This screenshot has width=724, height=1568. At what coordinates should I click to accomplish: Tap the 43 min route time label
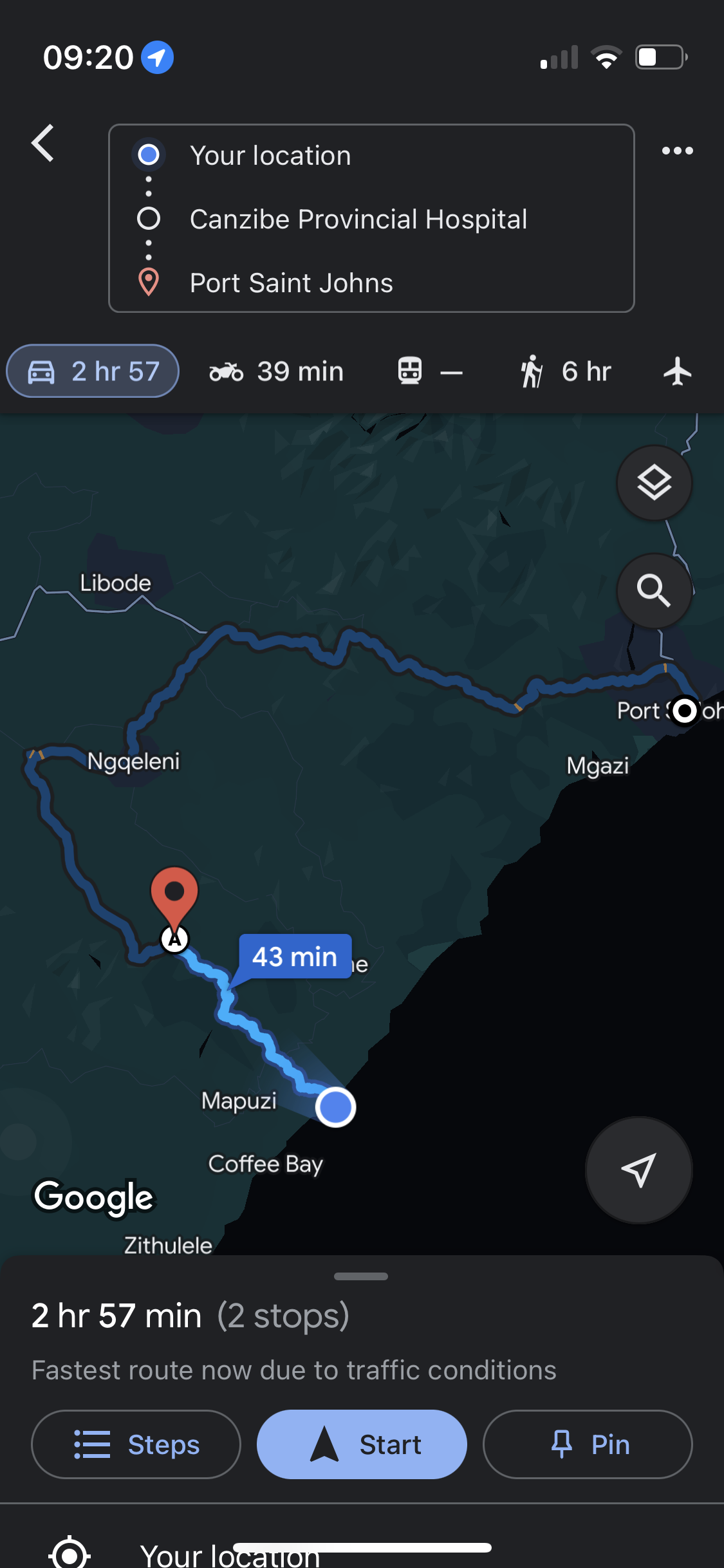295,957
